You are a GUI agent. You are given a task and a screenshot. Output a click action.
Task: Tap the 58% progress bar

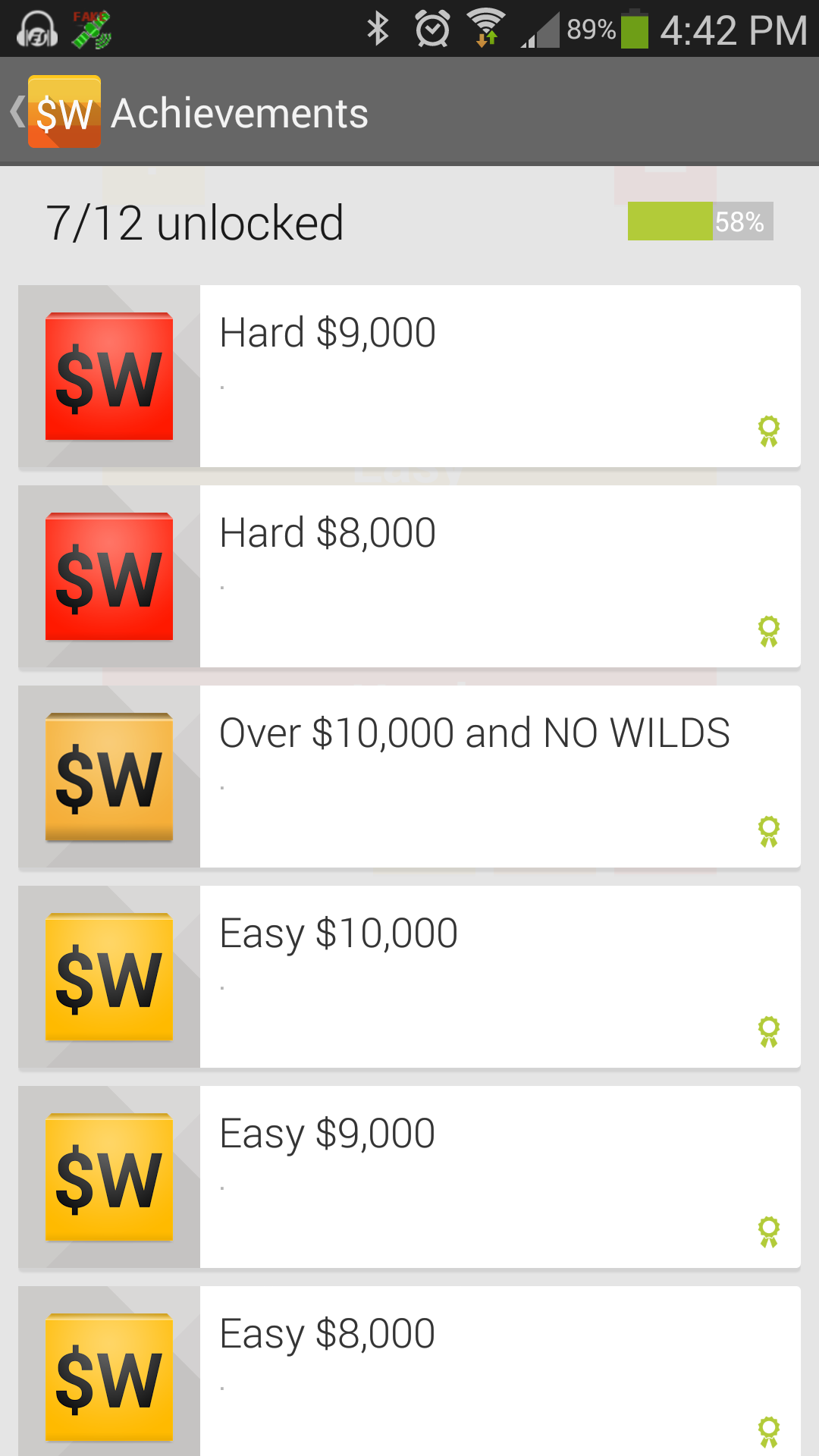698,223
